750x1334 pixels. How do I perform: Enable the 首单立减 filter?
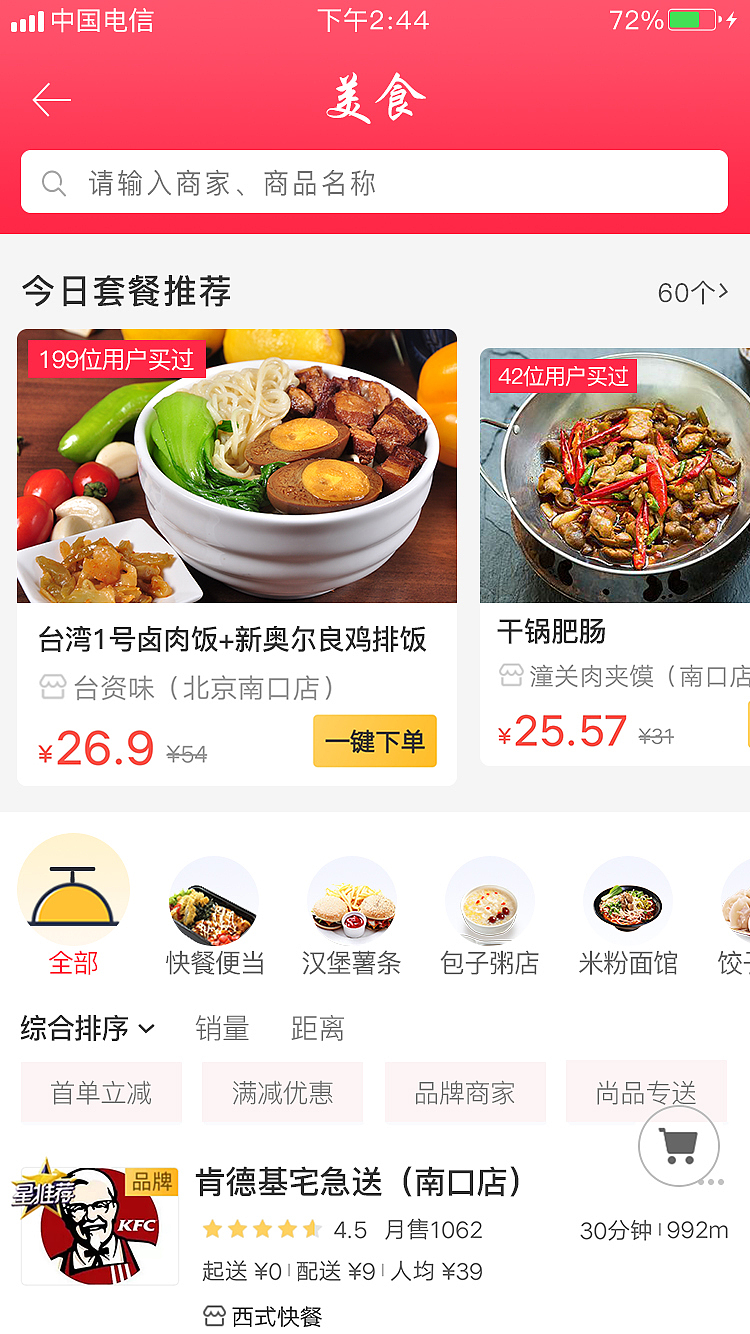(x=101, y=1092)
